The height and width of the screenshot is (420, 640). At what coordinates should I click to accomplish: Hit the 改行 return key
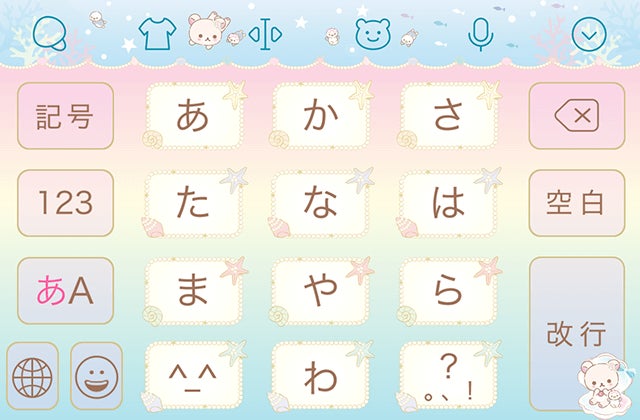(576, 333)
